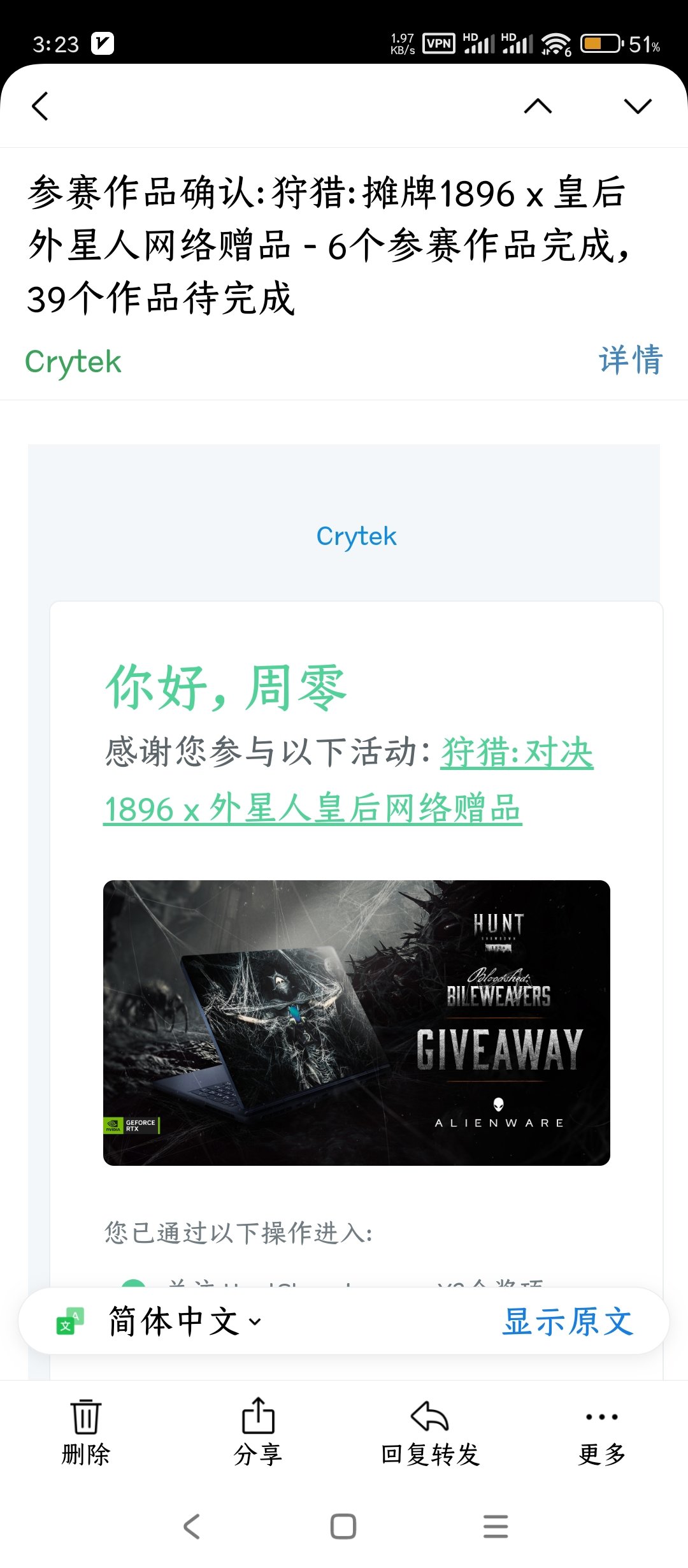Show sender details via 详情
Screen dimensions: 688x1568
[x=630, y=360]
